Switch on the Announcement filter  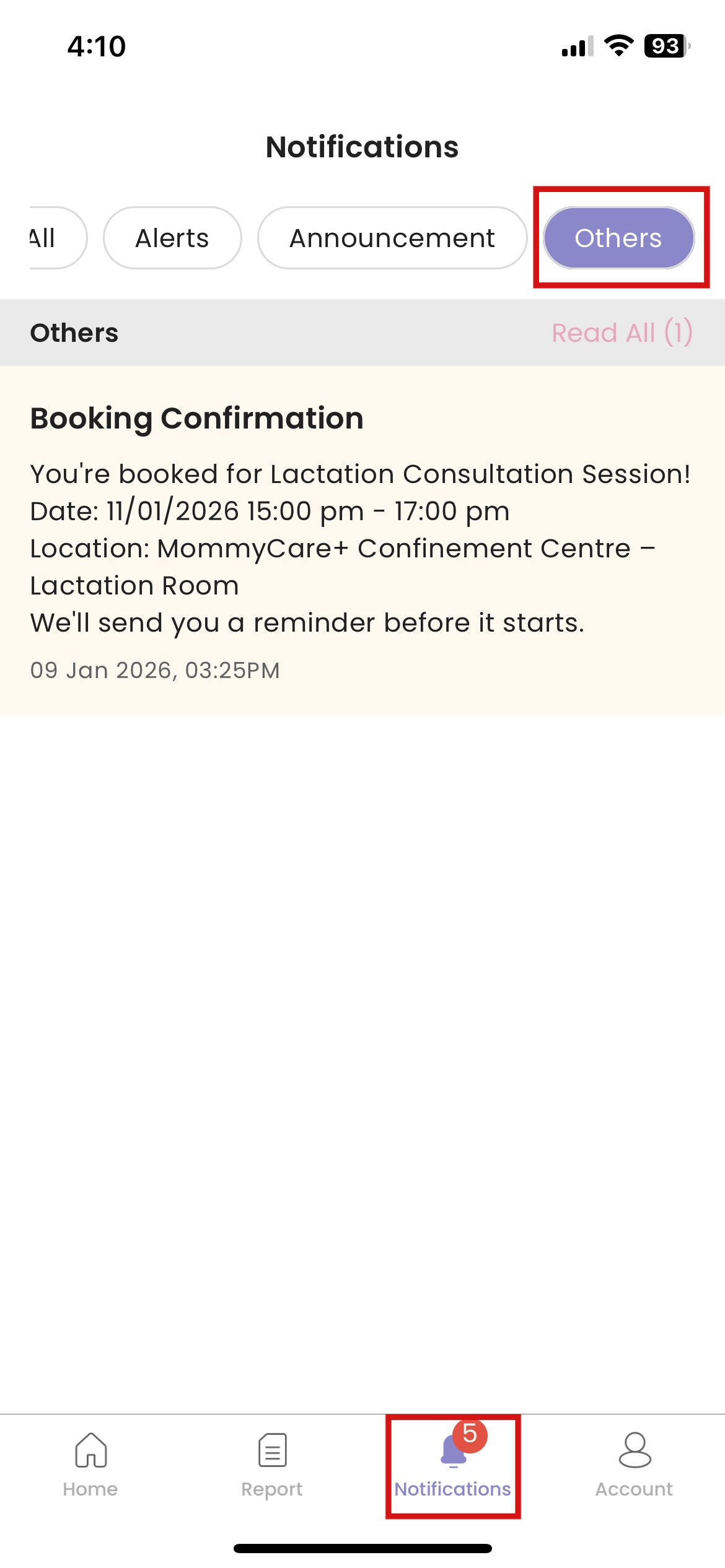pyautogui.click(x=392, y=238)
